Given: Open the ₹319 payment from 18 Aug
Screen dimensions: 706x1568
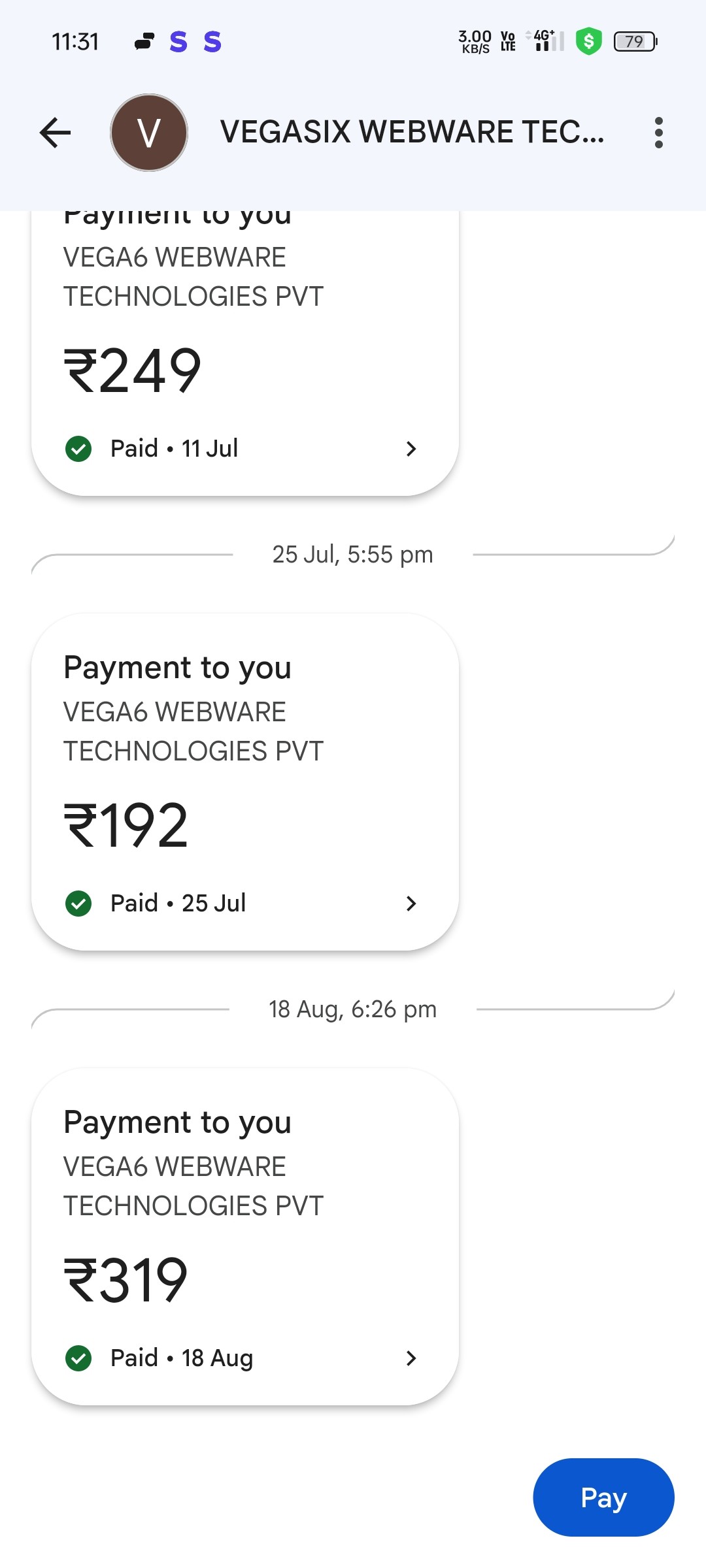Looking at the screenshot, I should click(x=244, y=1236).
